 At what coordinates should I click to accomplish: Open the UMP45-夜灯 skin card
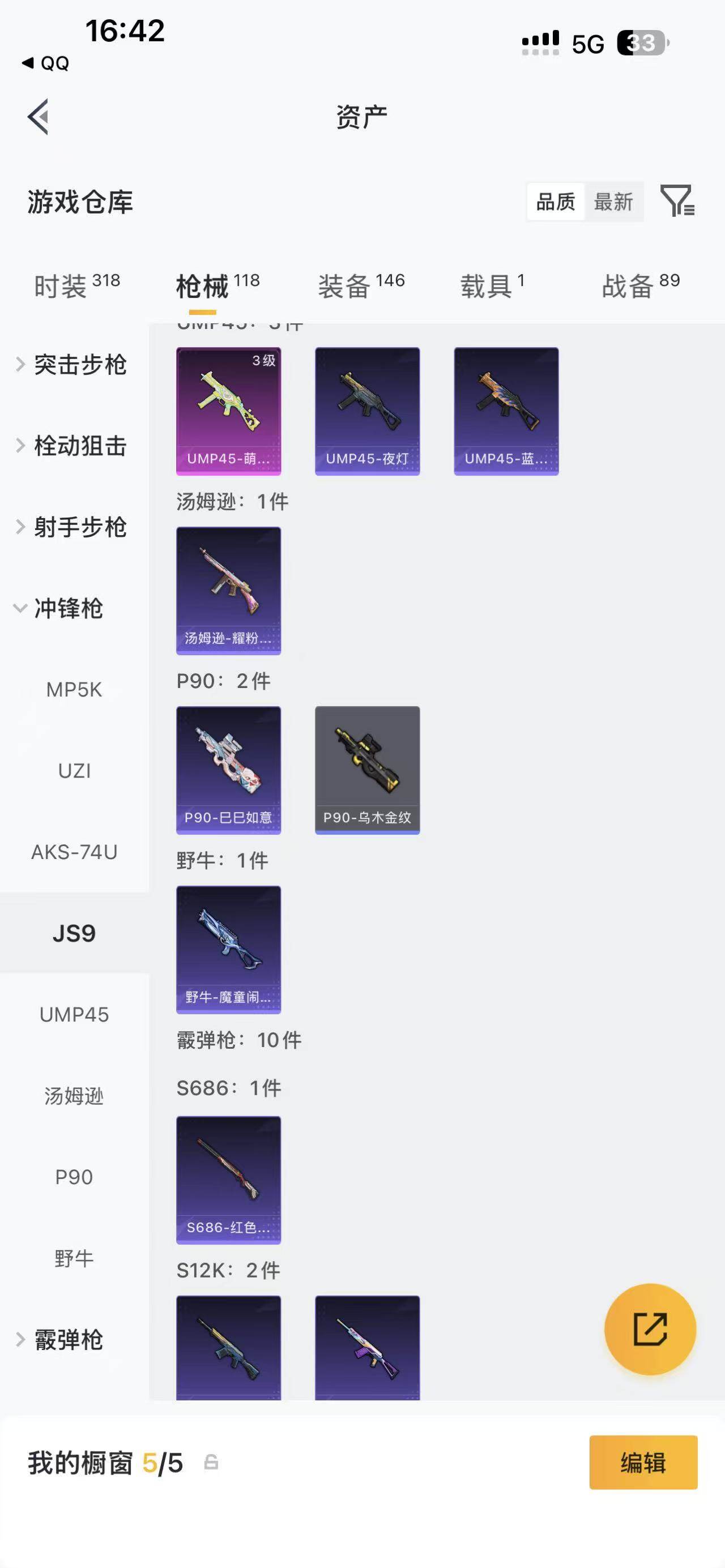coord(367,411)
